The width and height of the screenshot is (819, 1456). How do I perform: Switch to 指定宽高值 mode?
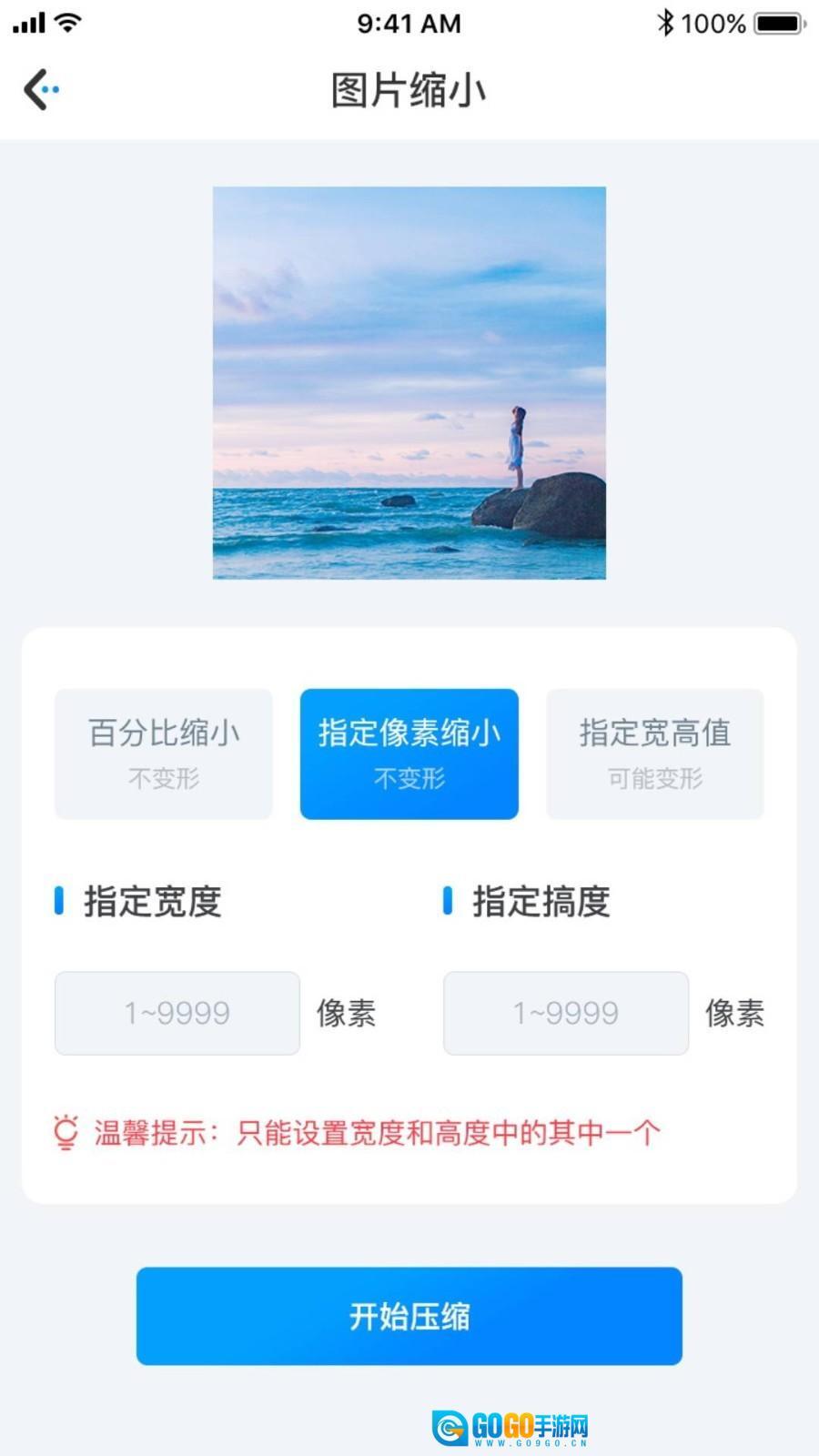pyautogui.click(x=655, y=753)
